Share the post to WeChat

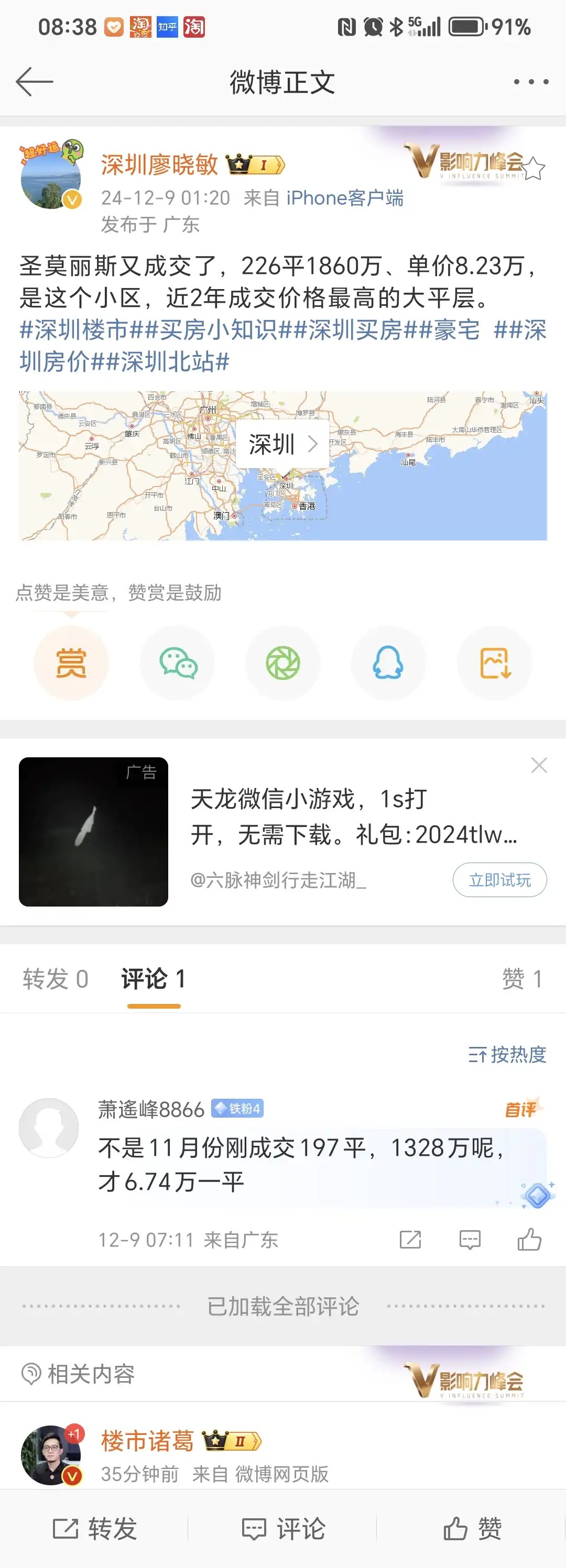tap(177, 663)
